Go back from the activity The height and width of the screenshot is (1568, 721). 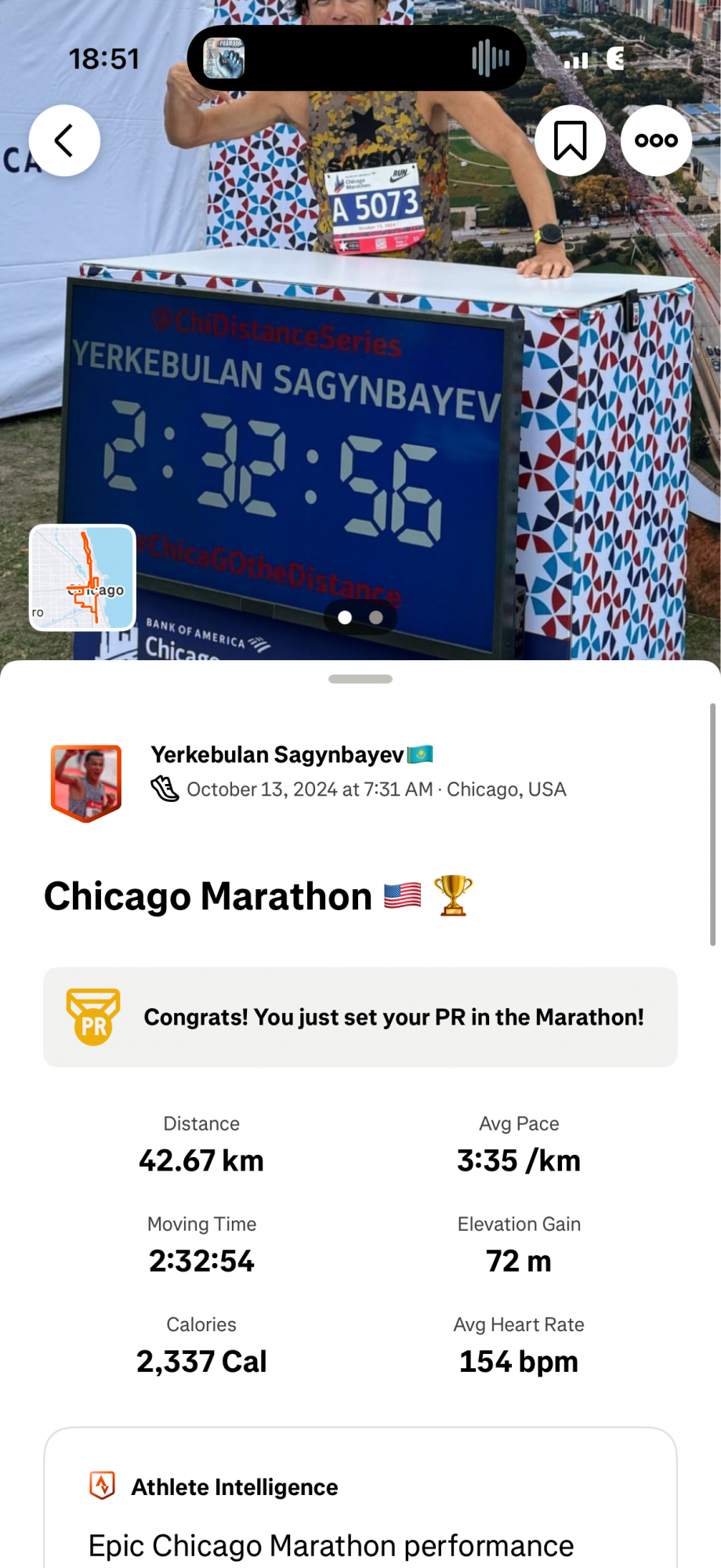tap(64, 141)
